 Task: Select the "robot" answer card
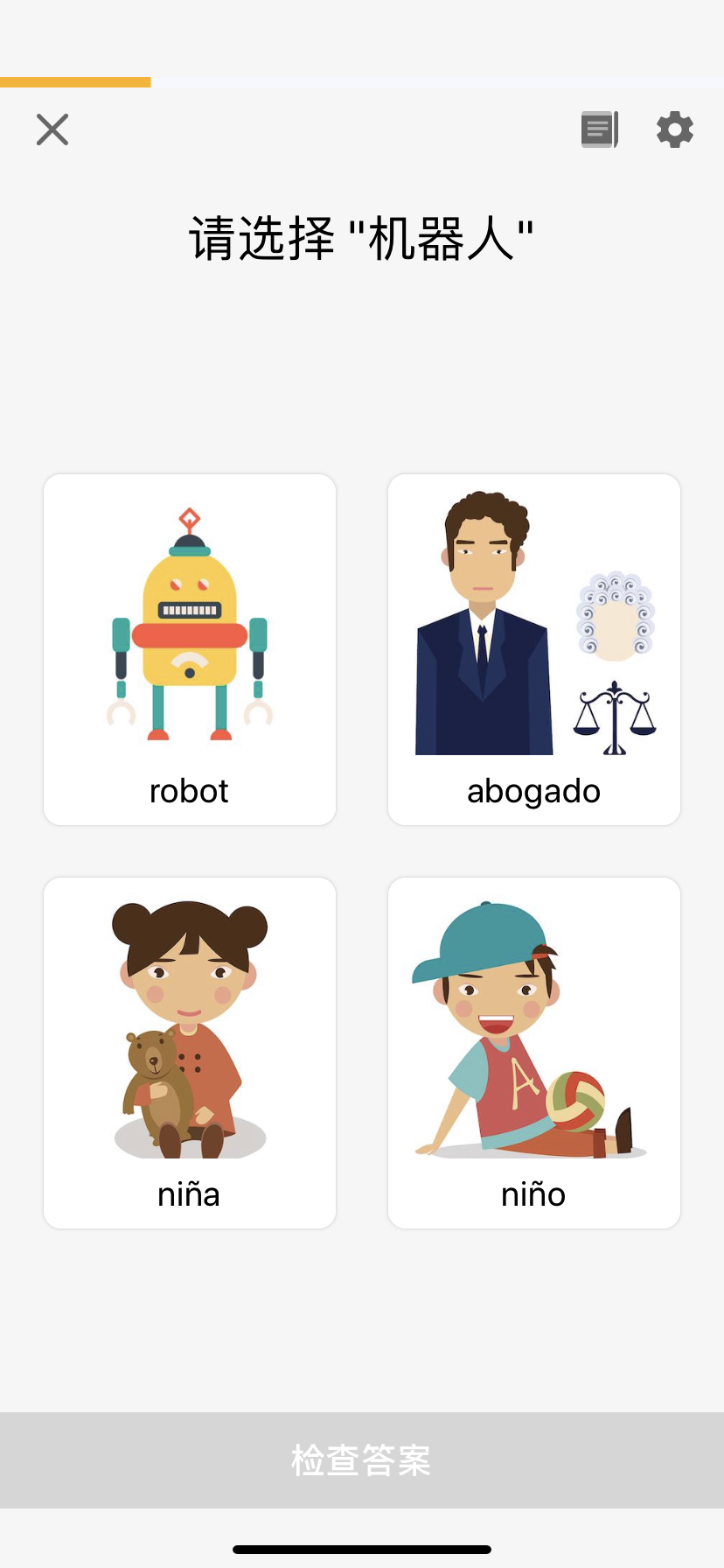190,649
